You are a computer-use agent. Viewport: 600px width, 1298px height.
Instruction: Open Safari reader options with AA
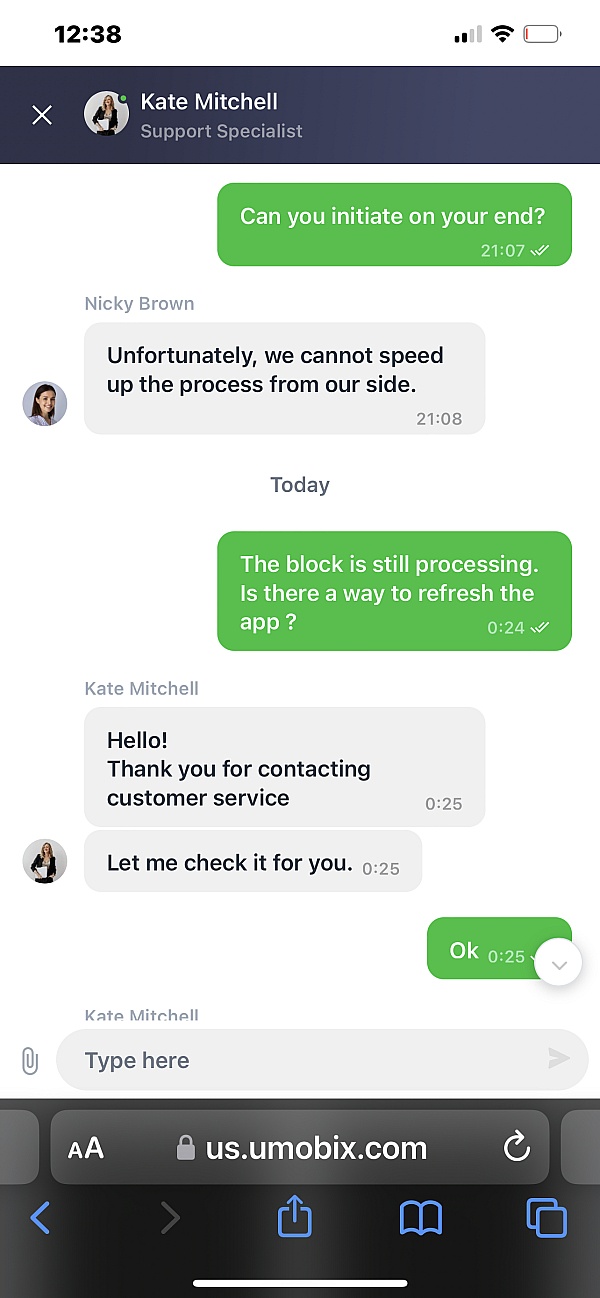click(x=86, y=1148)
